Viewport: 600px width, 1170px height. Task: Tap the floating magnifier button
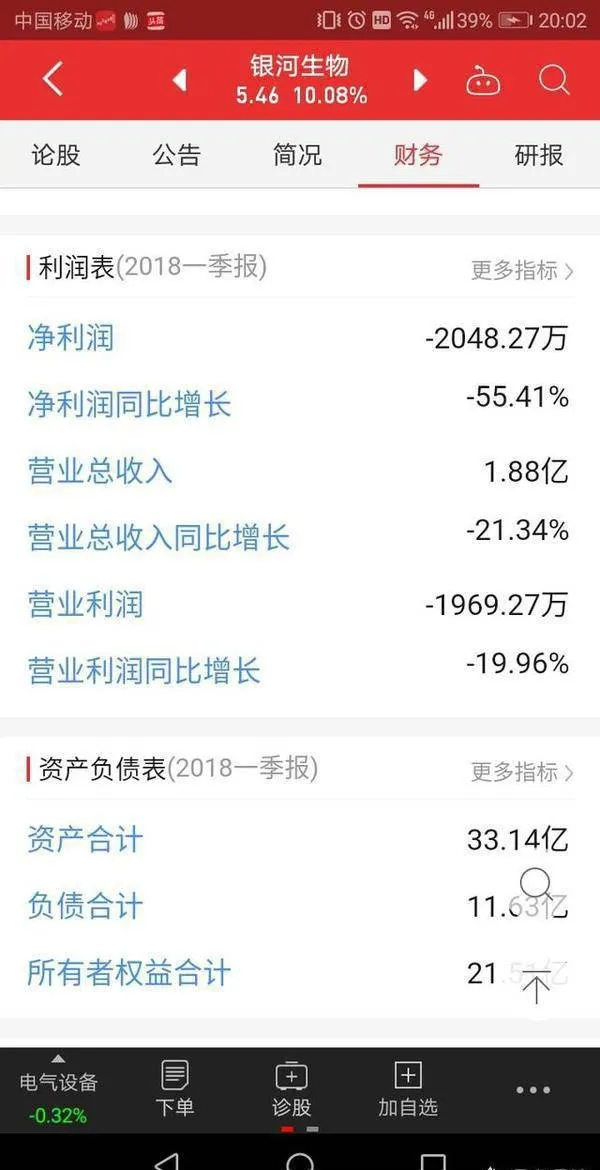[536, 885]
